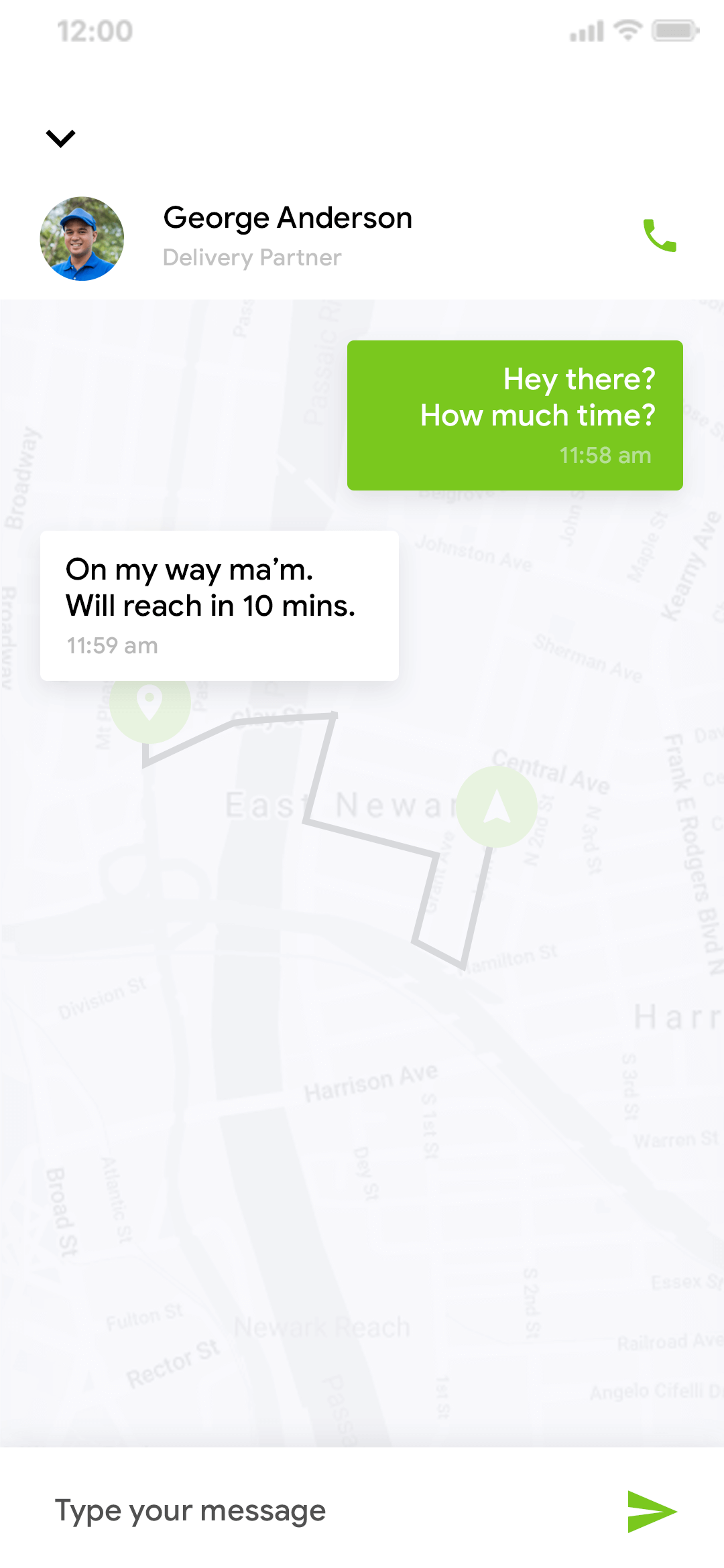Tap the battery indicator in the status bar

(674, 30)
